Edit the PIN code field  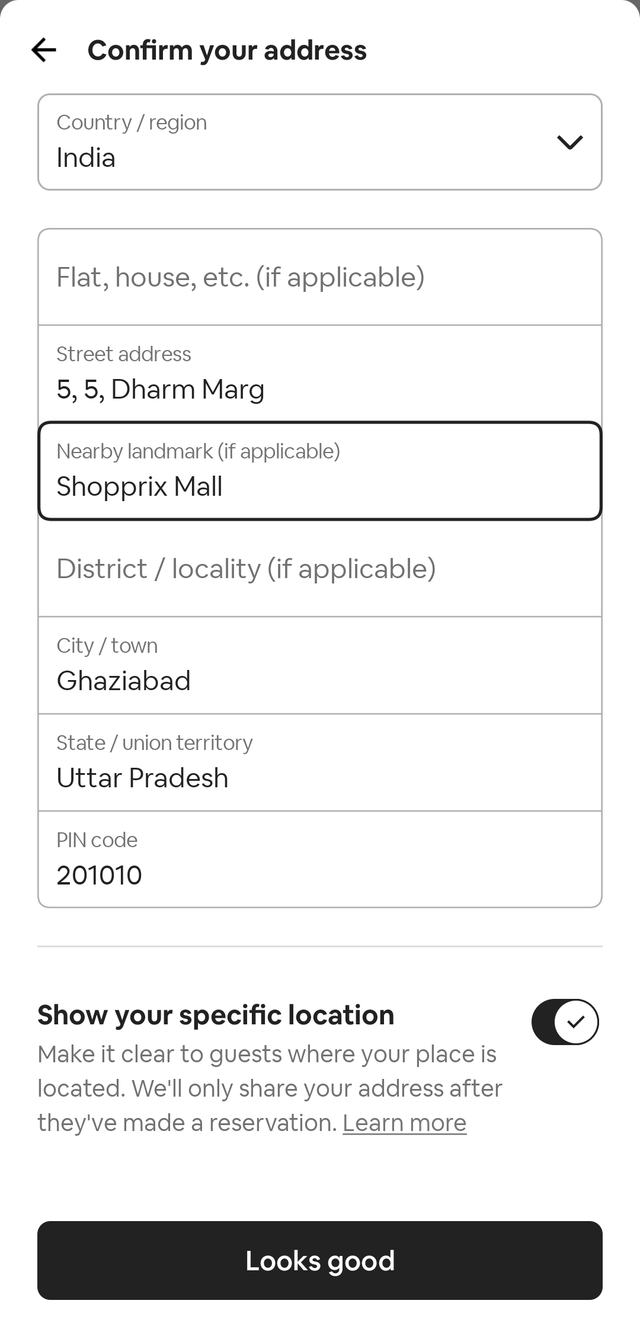pos(320,859)
